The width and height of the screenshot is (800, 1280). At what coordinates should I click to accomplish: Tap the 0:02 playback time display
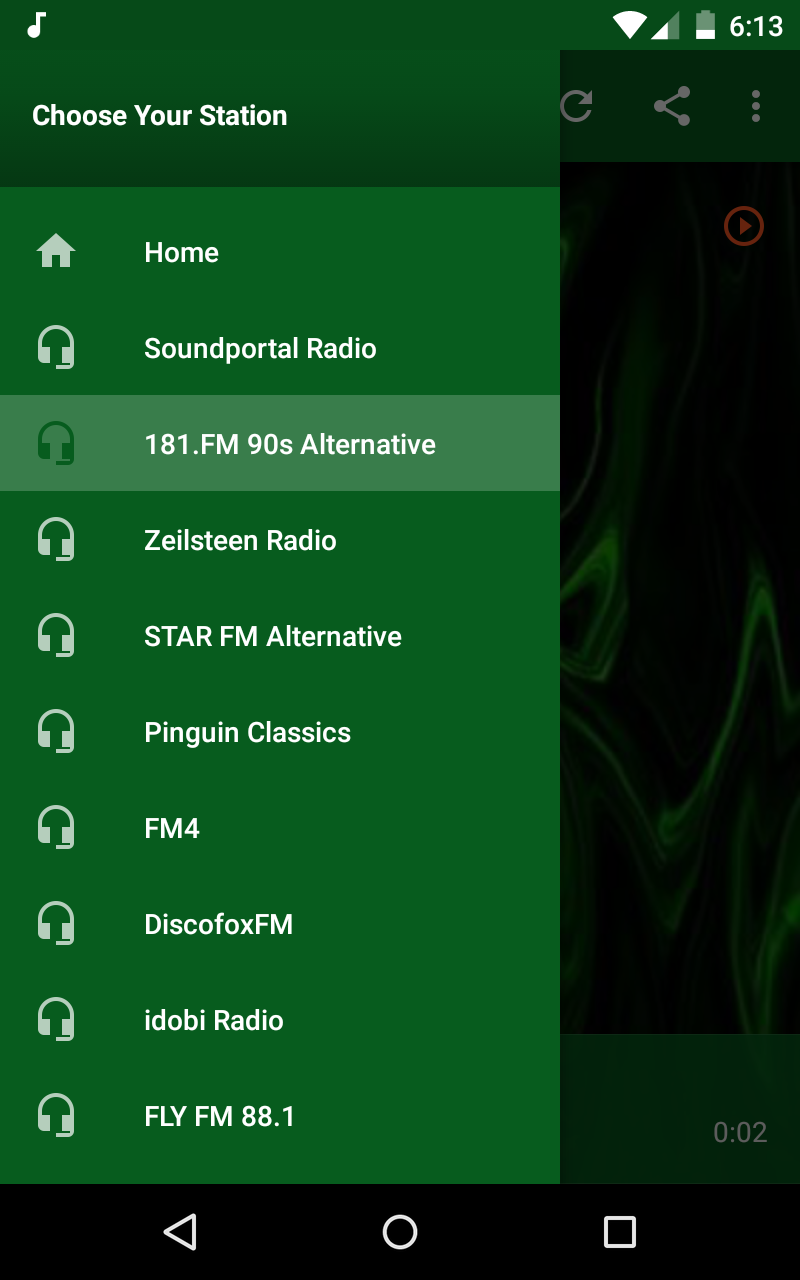click(x=741, y=1132)
